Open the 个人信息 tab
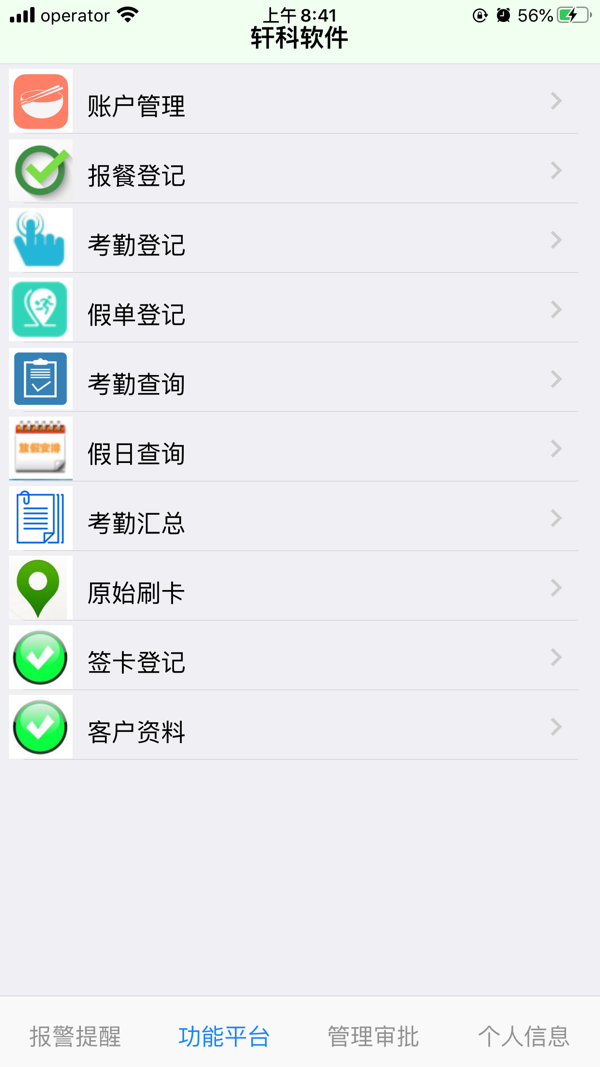 523,1036
